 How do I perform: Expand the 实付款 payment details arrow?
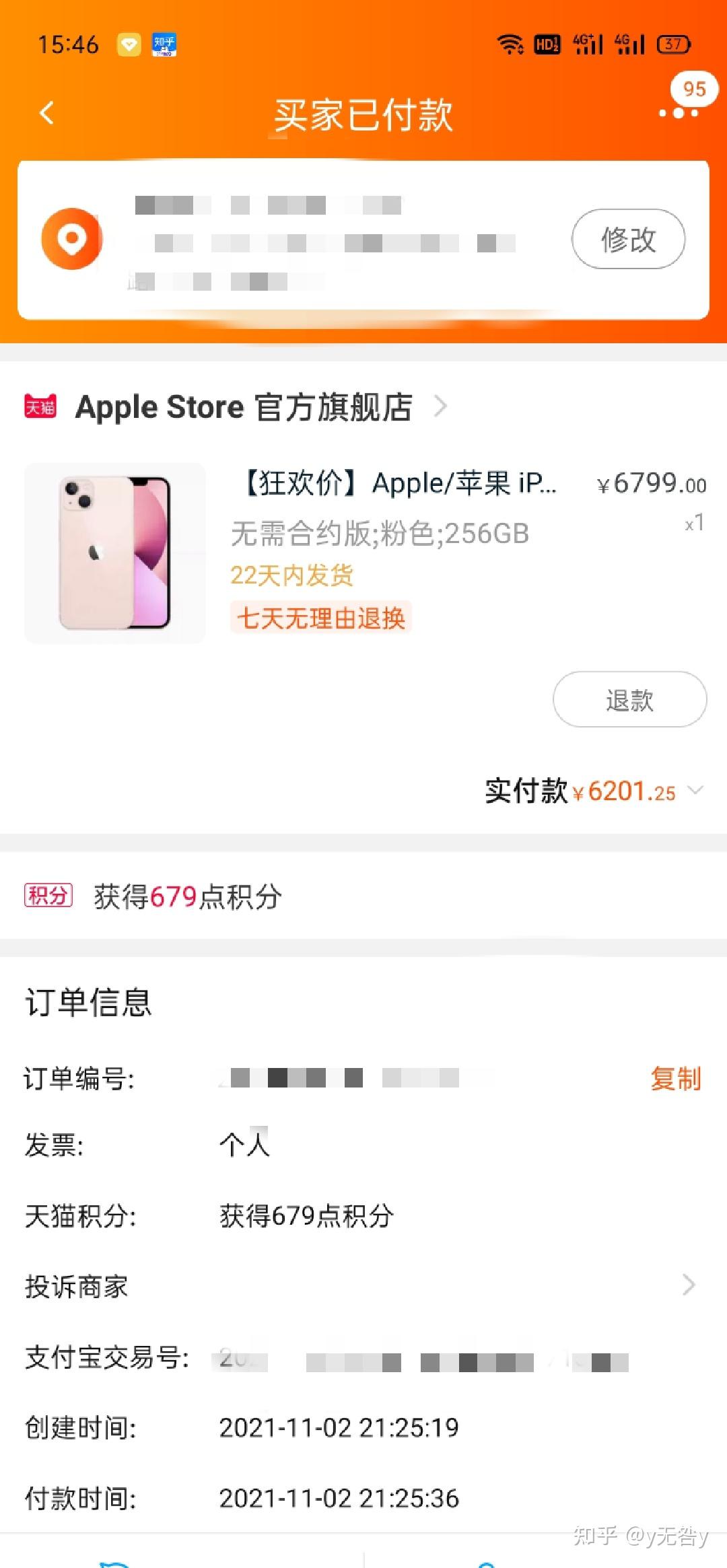(695, 790)
